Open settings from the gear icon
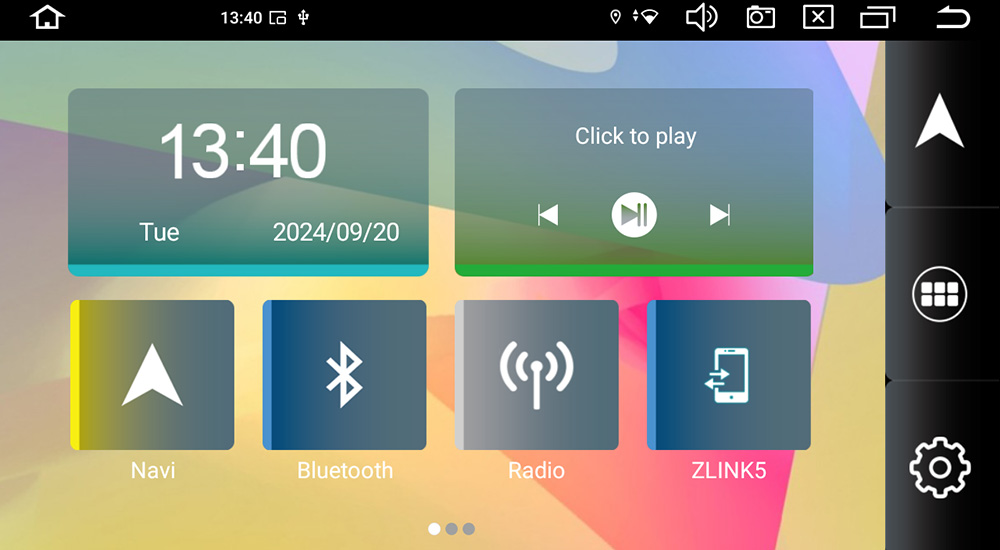Viewport: 1000px width, 550px height. pyautogui.click(x=940, y=467)
